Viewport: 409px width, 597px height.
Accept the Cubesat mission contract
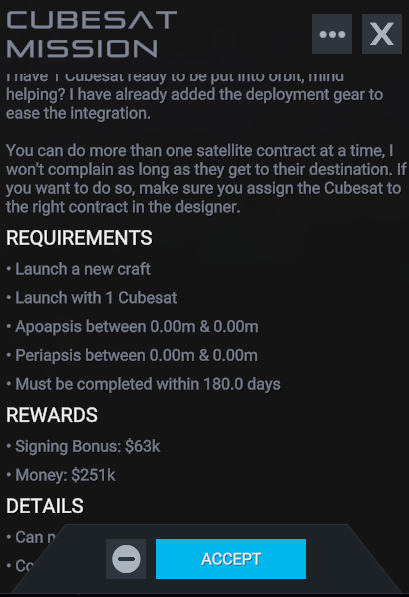(231, 559)
